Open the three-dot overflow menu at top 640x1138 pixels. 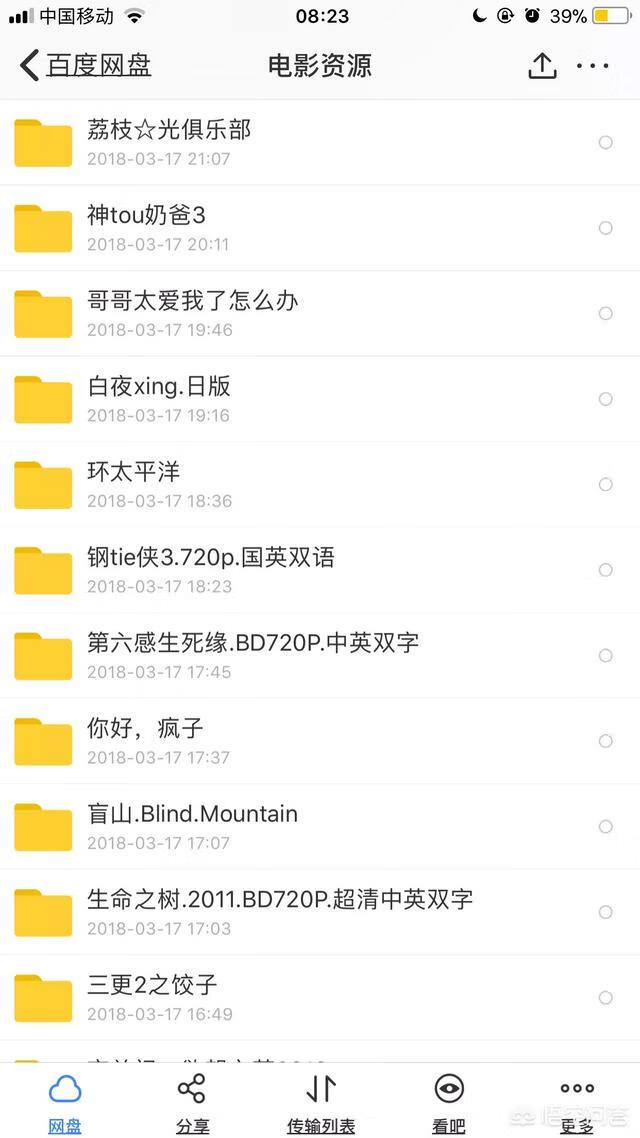click(x=593, y=66)
